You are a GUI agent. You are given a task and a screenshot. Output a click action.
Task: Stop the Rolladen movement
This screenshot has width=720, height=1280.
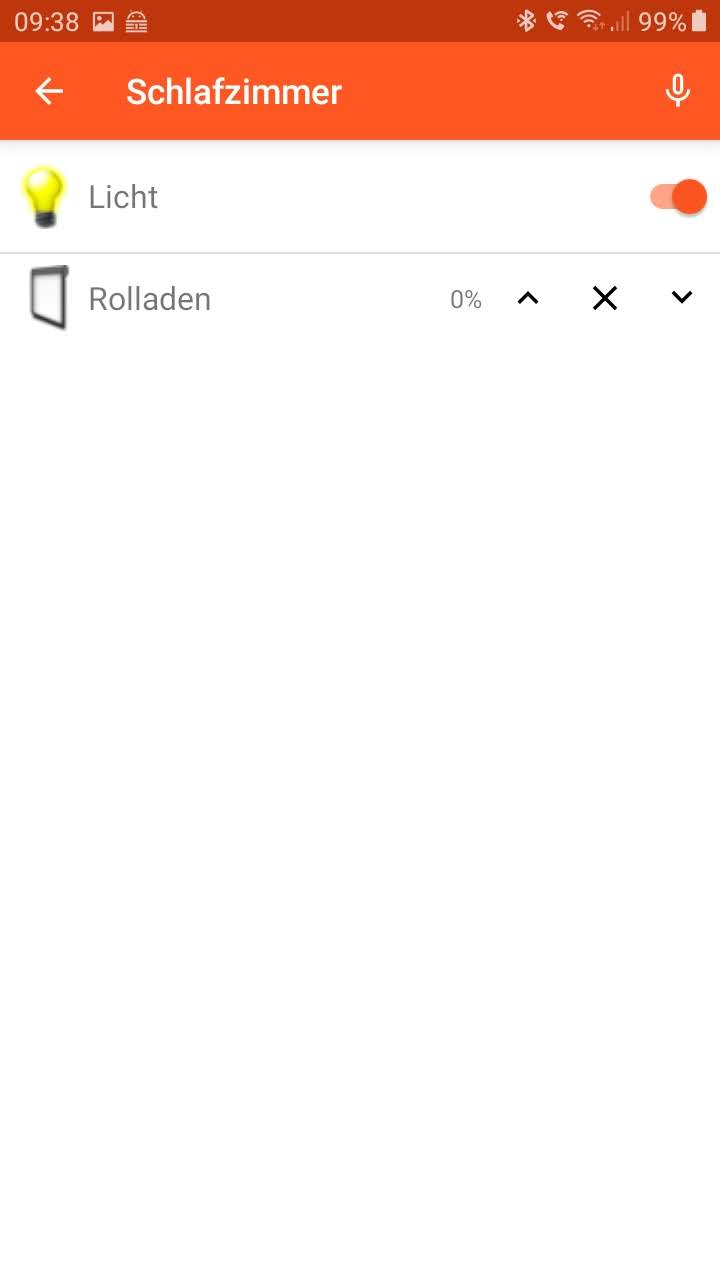tap(605, 298)
